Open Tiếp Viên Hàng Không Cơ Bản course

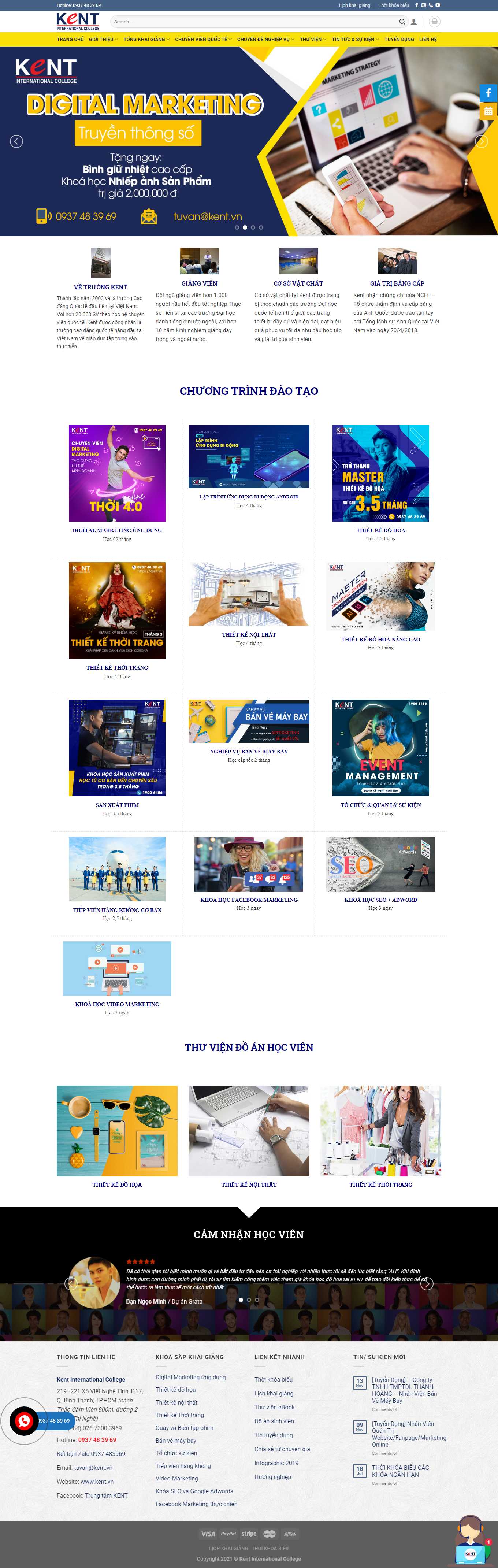[117, 910]
